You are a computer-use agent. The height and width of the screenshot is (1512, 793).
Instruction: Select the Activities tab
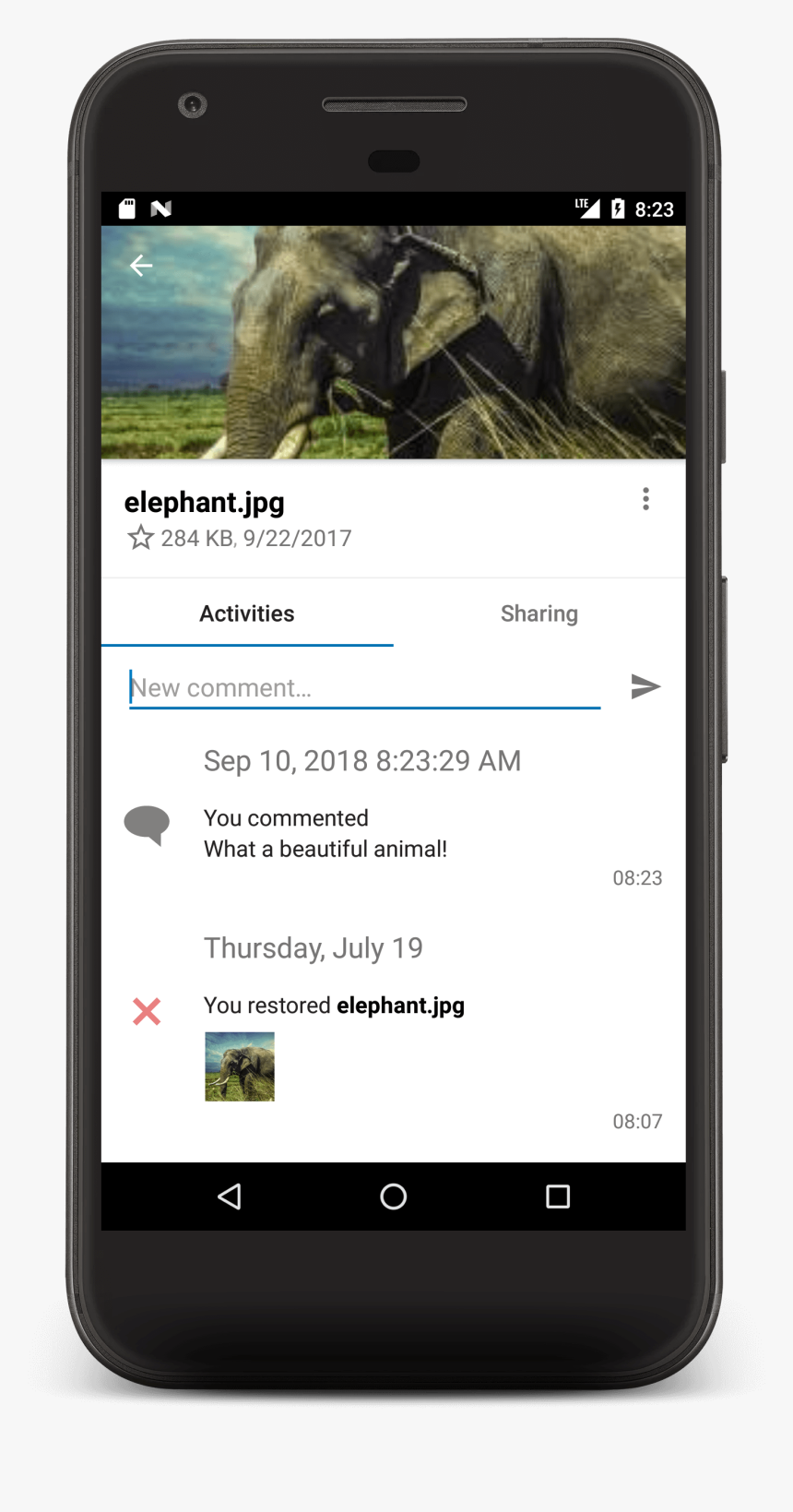[x=247, y=613]
